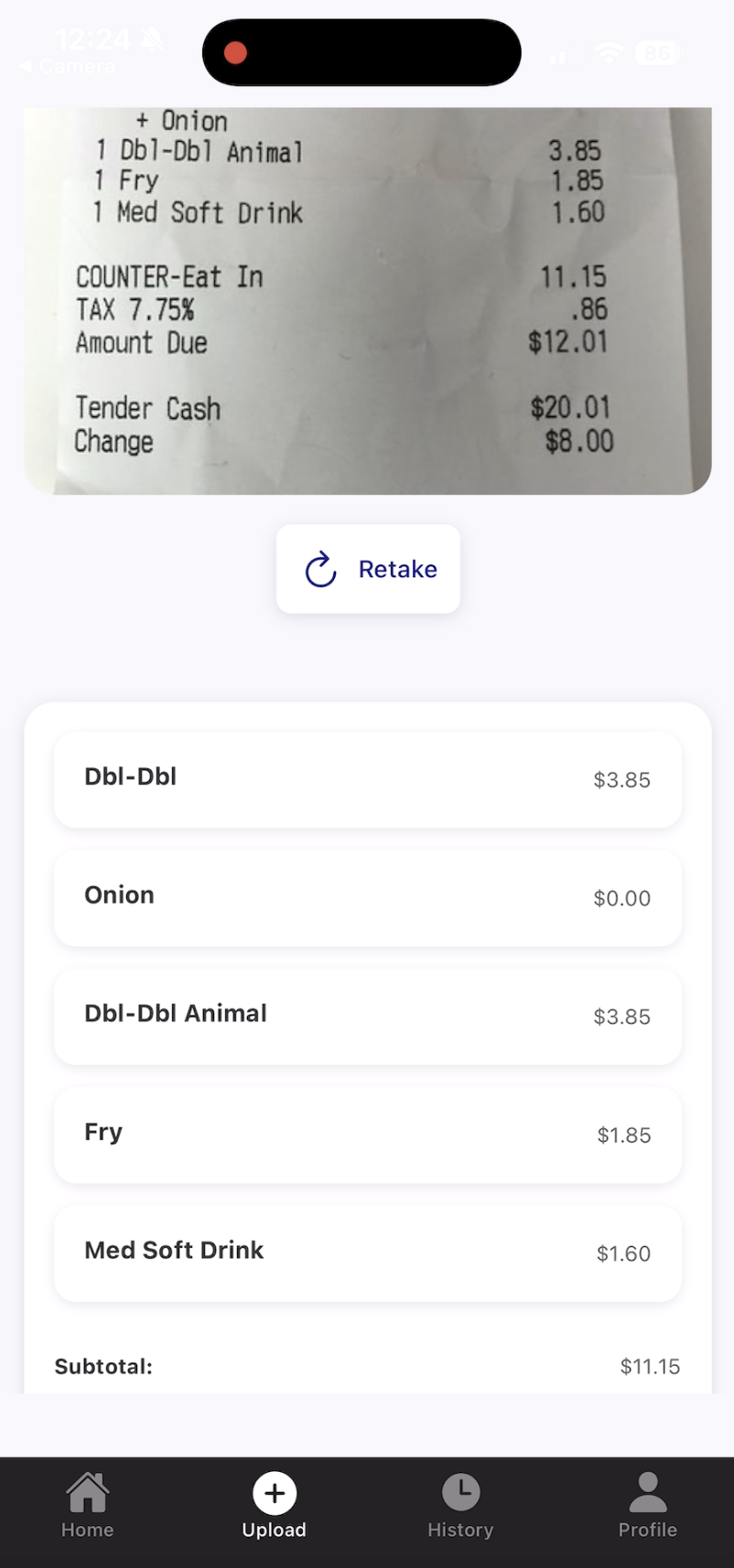734x1568 pixels.
Task: Return to Camera app via back link
Action: tap(67, 67)
